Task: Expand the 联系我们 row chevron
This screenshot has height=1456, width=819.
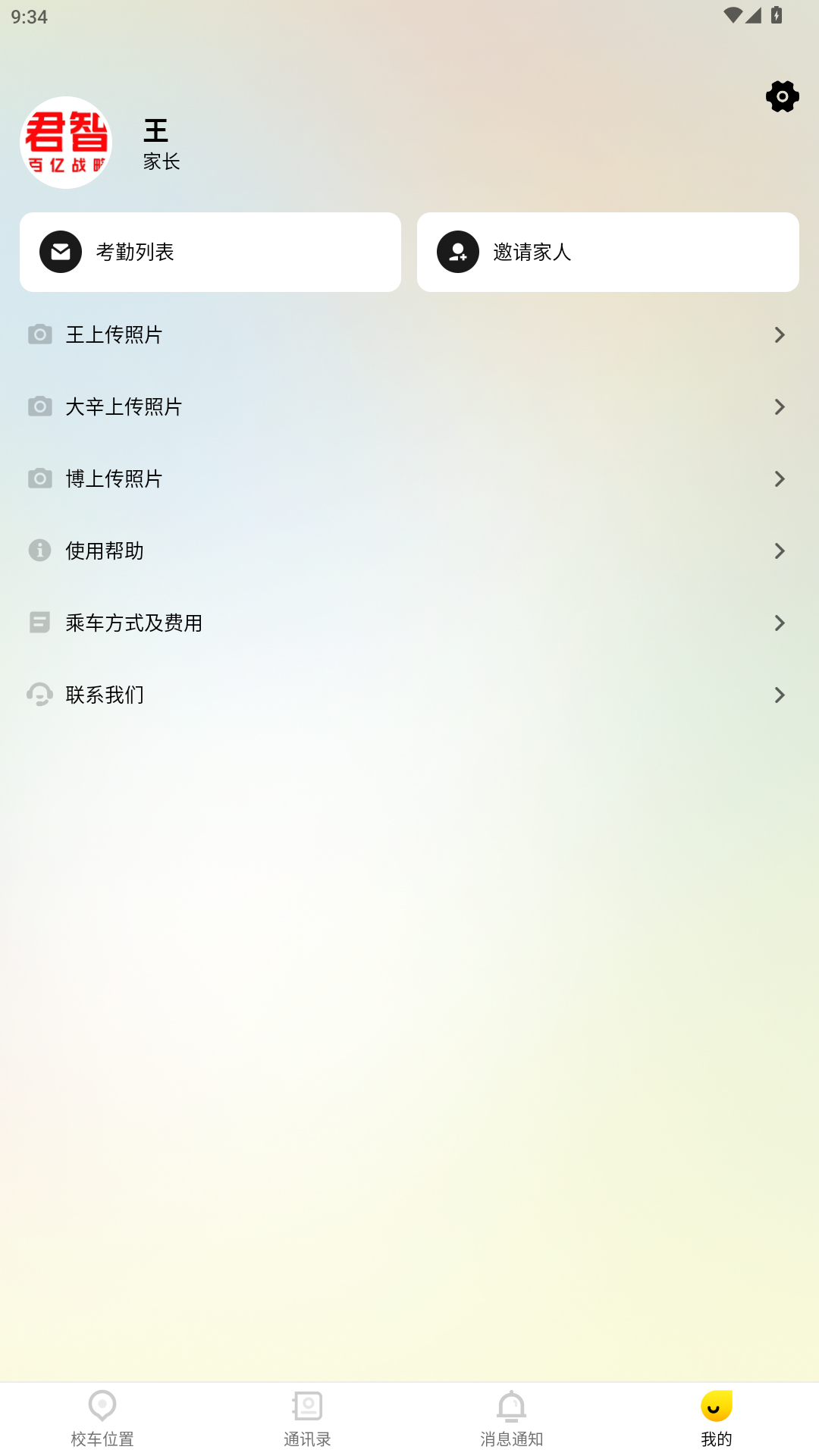Action: (780, 695)
